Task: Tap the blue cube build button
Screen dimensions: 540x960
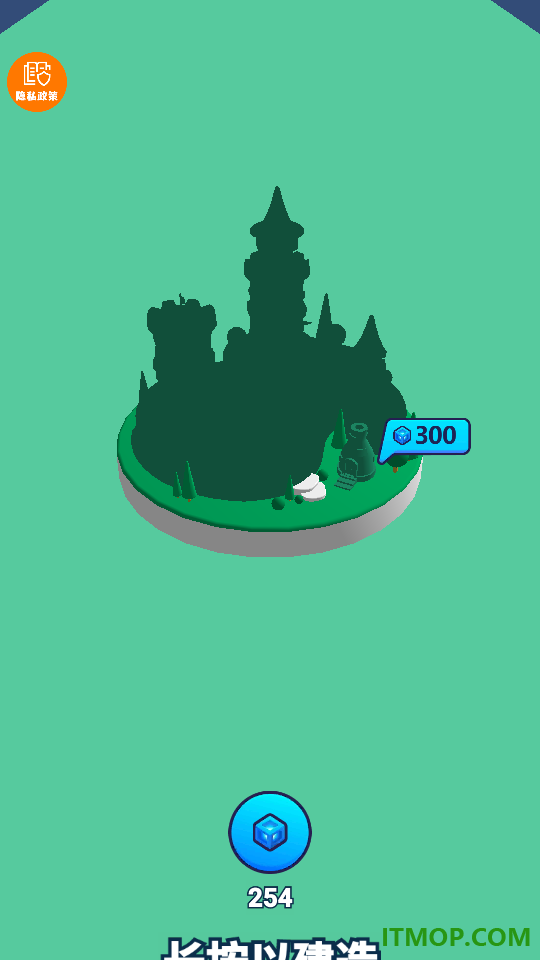Action: [270, 832]
